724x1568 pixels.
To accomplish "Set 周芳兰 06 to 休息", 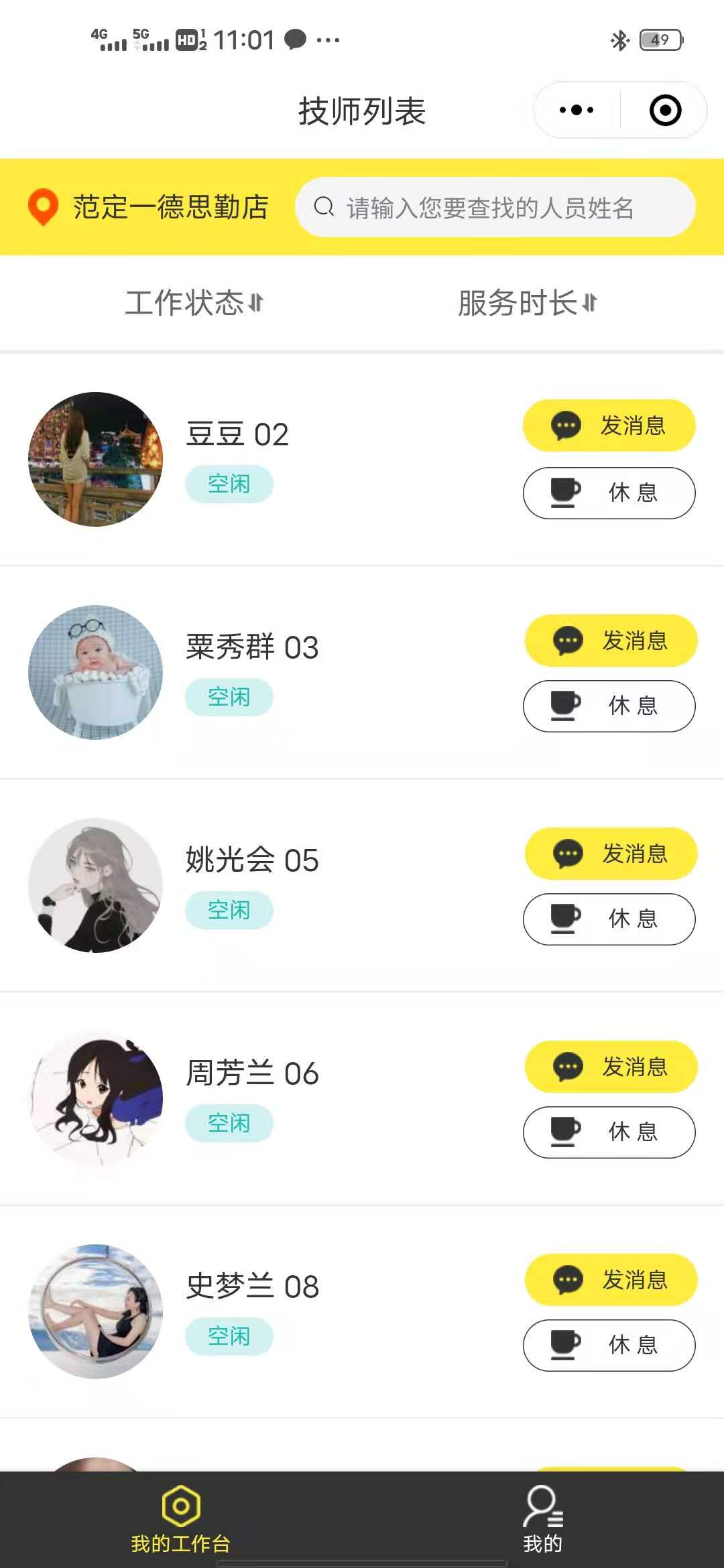I will pyautogui.click(x=609, y=1132).
